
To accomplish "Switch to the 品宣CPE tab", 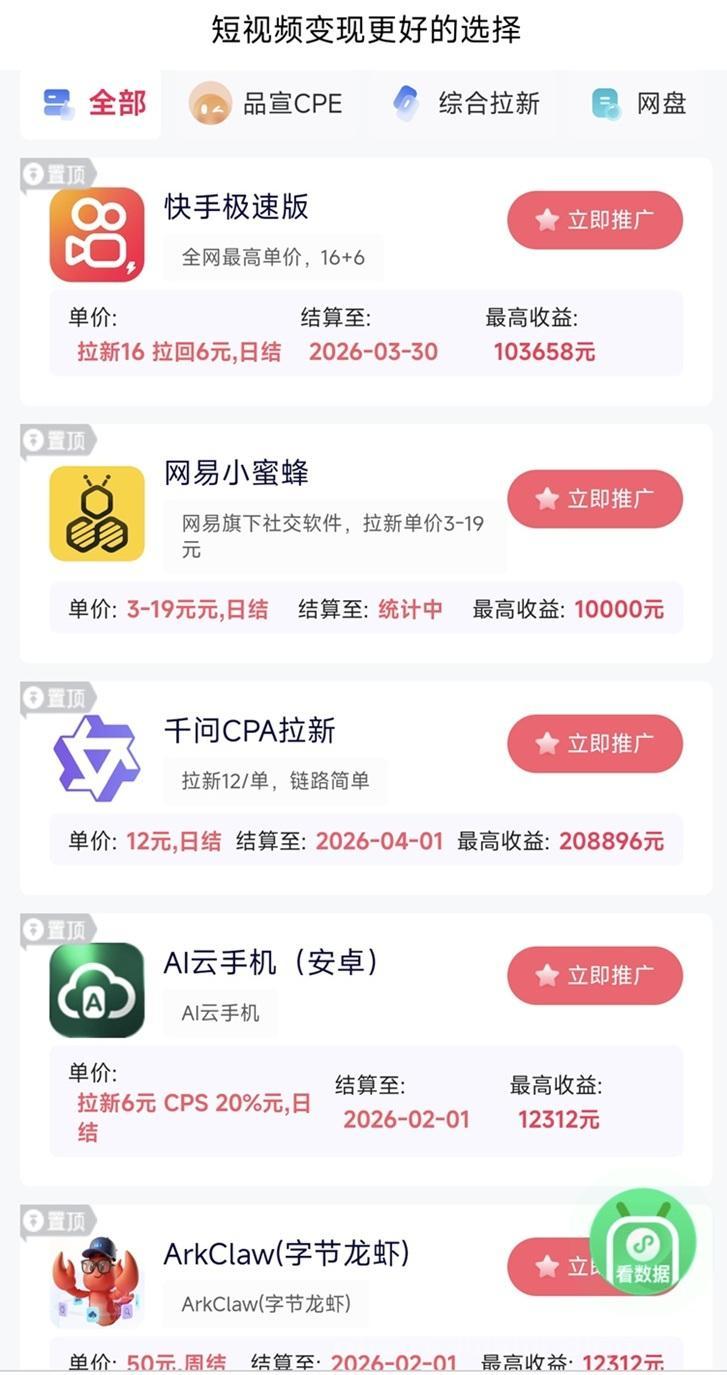I will 264,102.
